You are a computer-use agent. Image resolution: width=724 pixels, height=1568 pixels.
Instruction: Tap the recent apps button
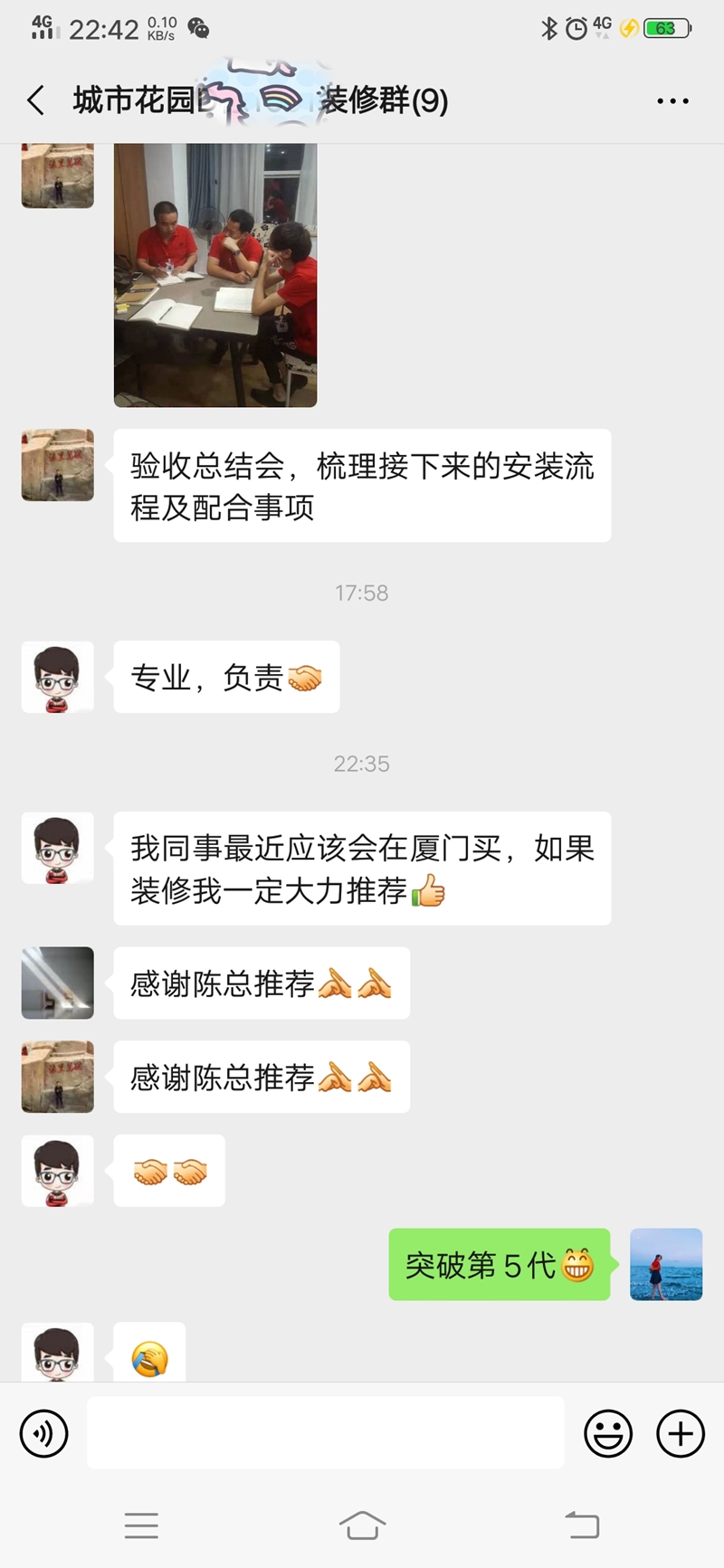click(141, 1525)
